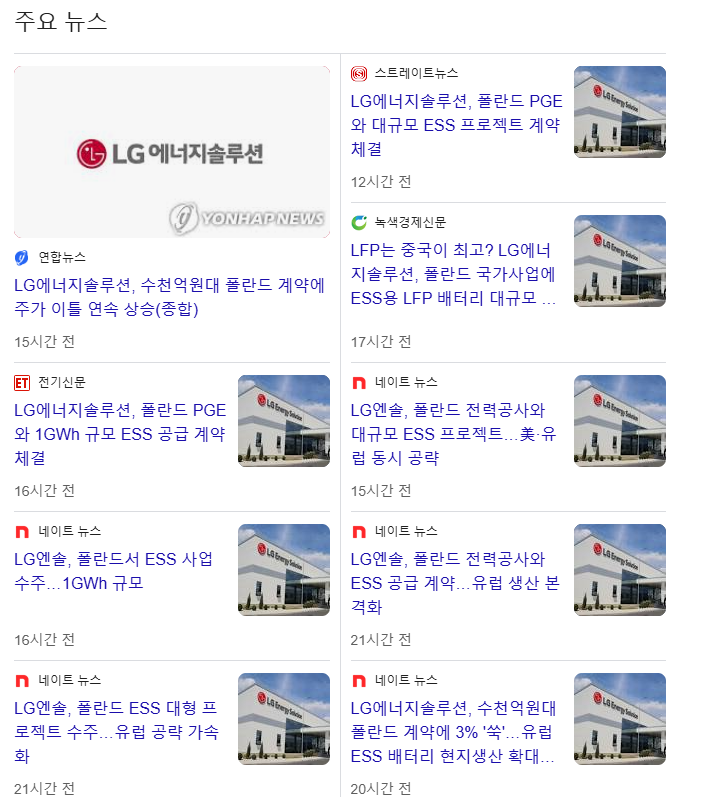The image size is (710, 810).
Task: Open the article about 유럽 생산 본격화
Action: click(455, 583)
